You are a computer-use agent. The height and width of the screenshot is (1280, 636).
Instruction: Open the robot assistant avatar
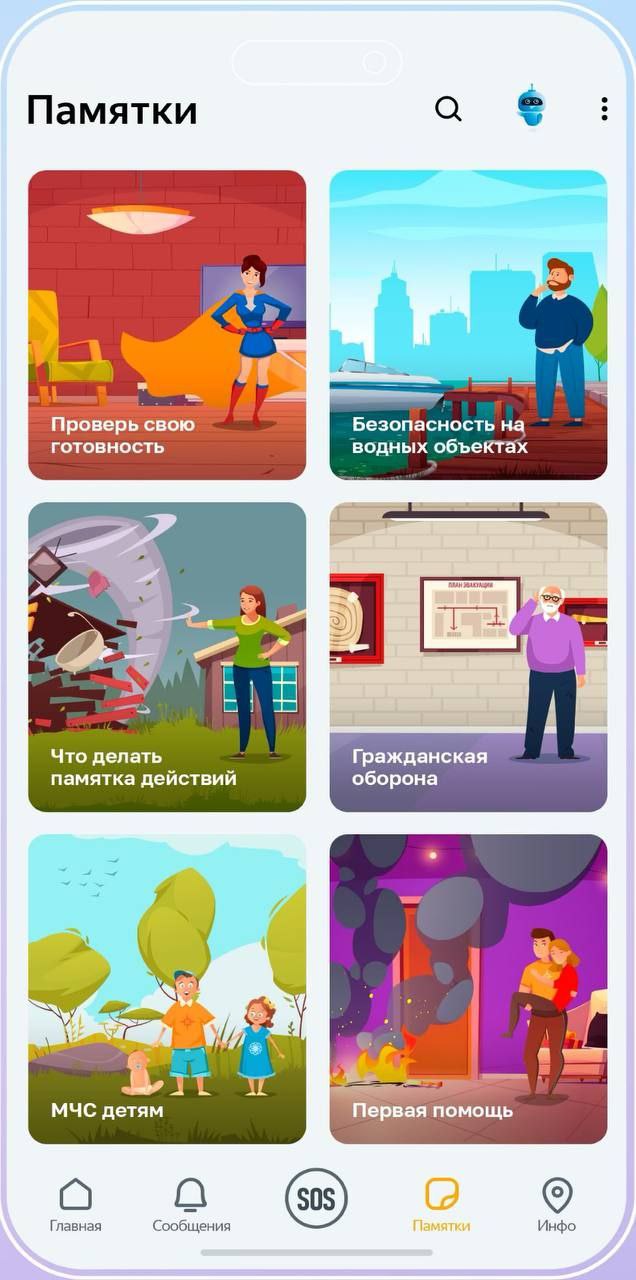click(532, 107)
